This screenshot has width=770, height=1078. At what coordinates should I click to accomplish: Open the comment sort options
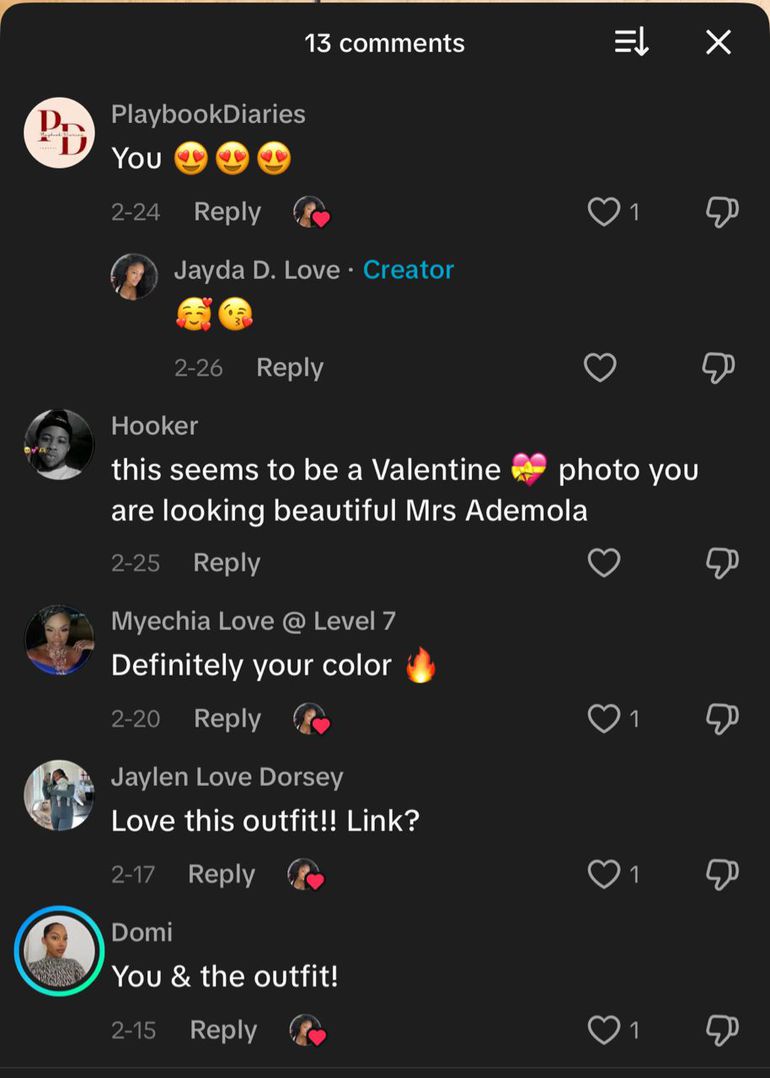tap(631, 42)
